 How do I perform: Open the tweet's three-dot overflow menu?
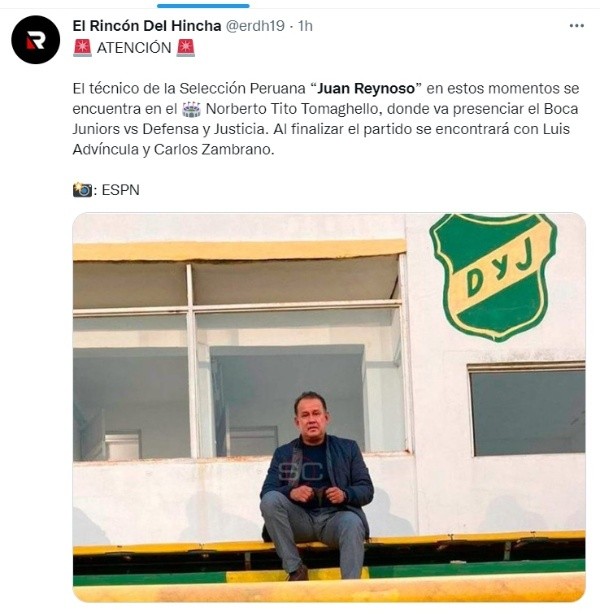tap(576, 25)
